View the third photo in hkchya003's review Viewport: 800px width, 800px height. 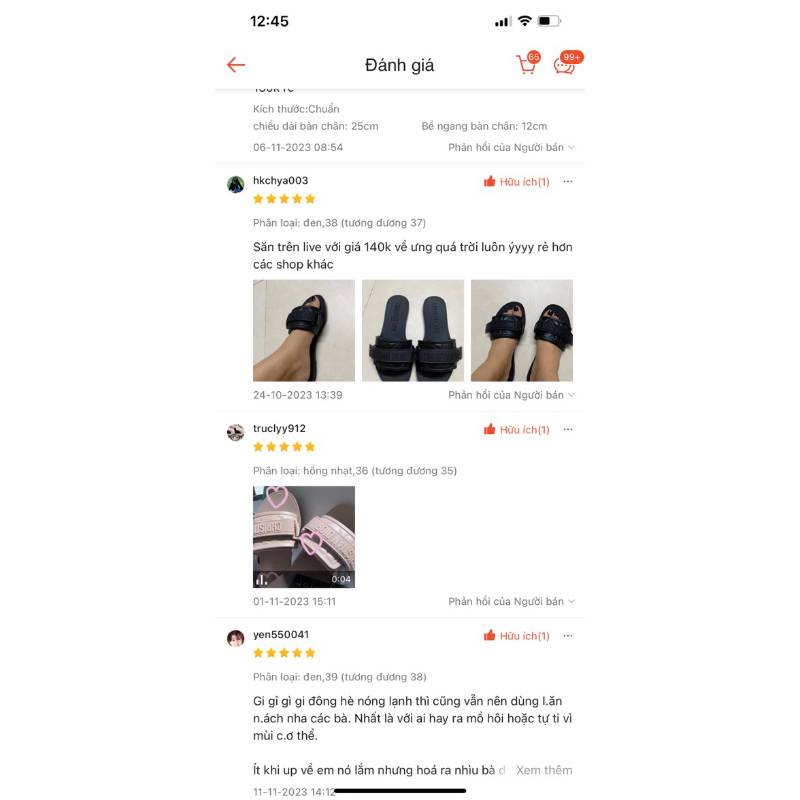point(522,330)
